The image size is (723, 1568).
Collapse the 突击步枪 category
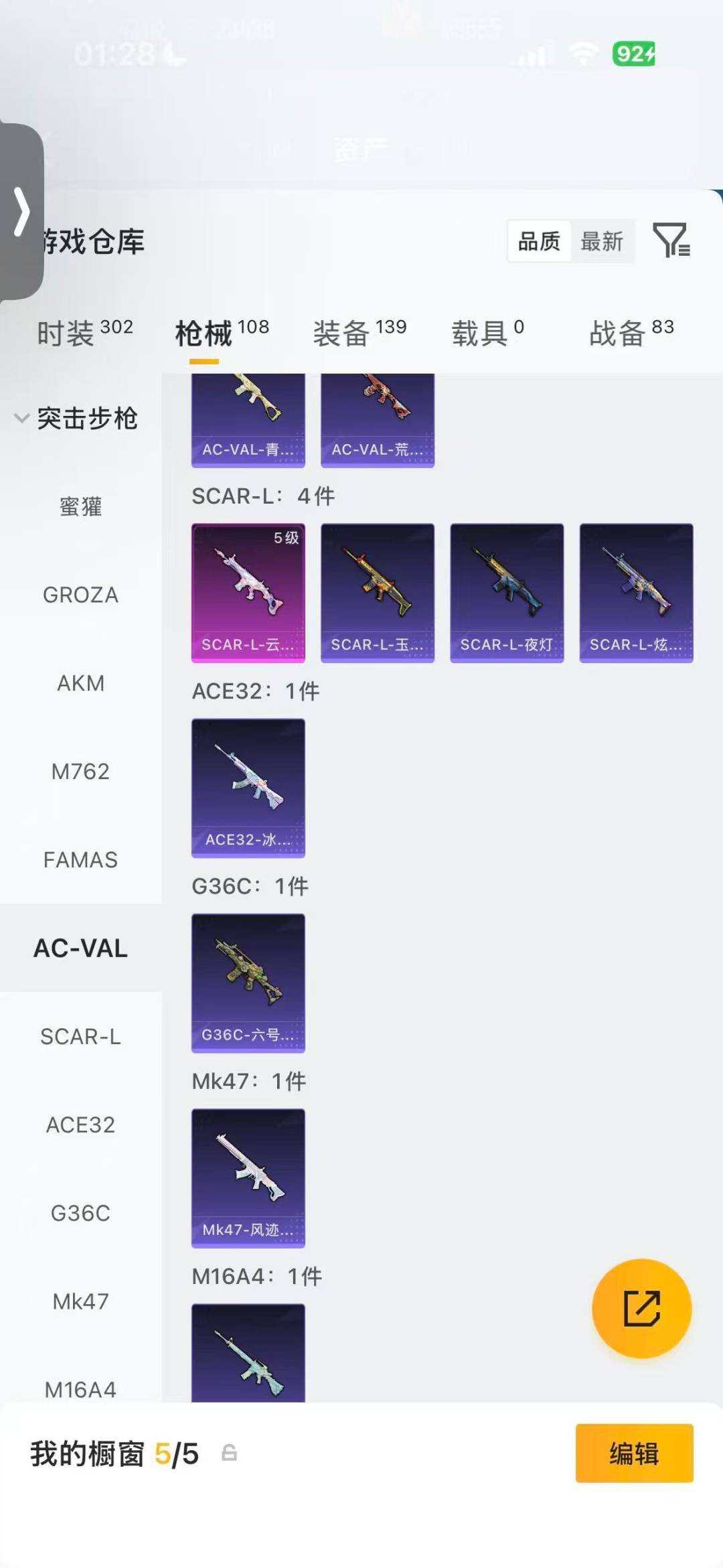pyautogui.click(x=77, y=419)
